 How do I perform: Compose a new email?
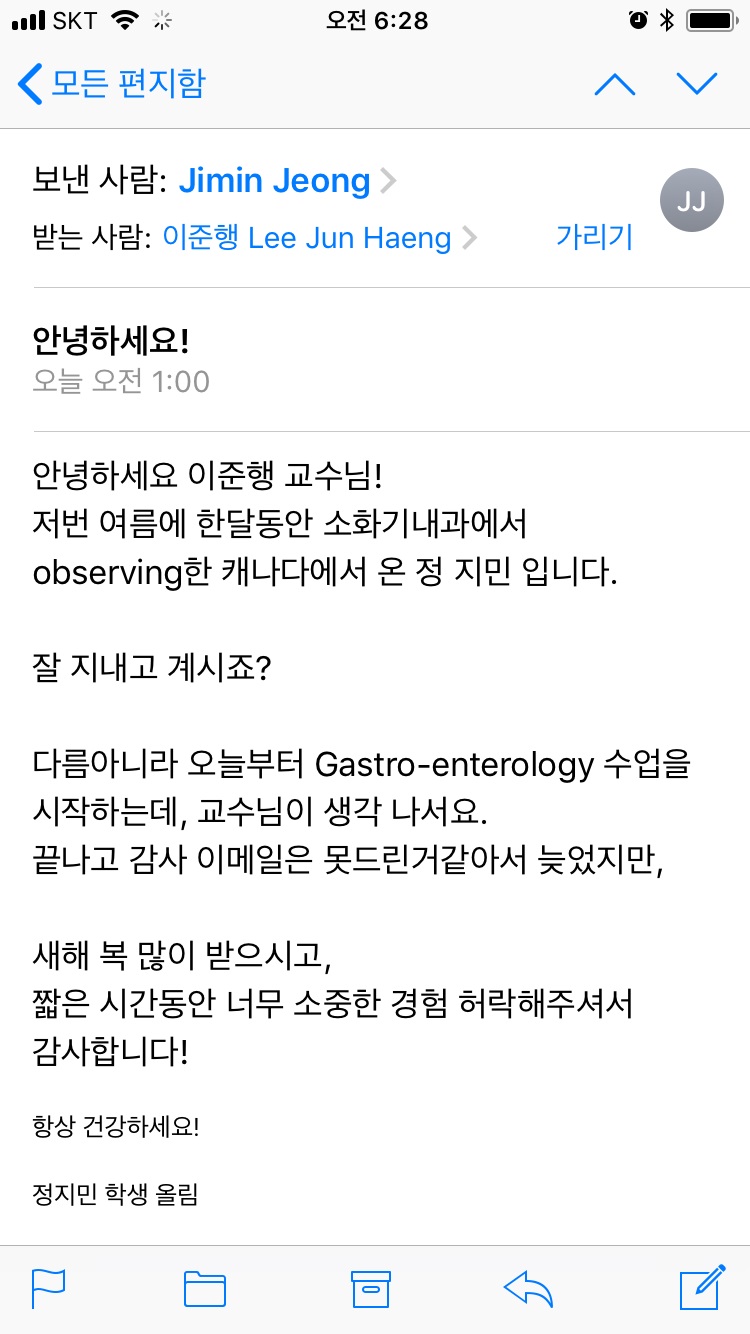[701, 1287]
